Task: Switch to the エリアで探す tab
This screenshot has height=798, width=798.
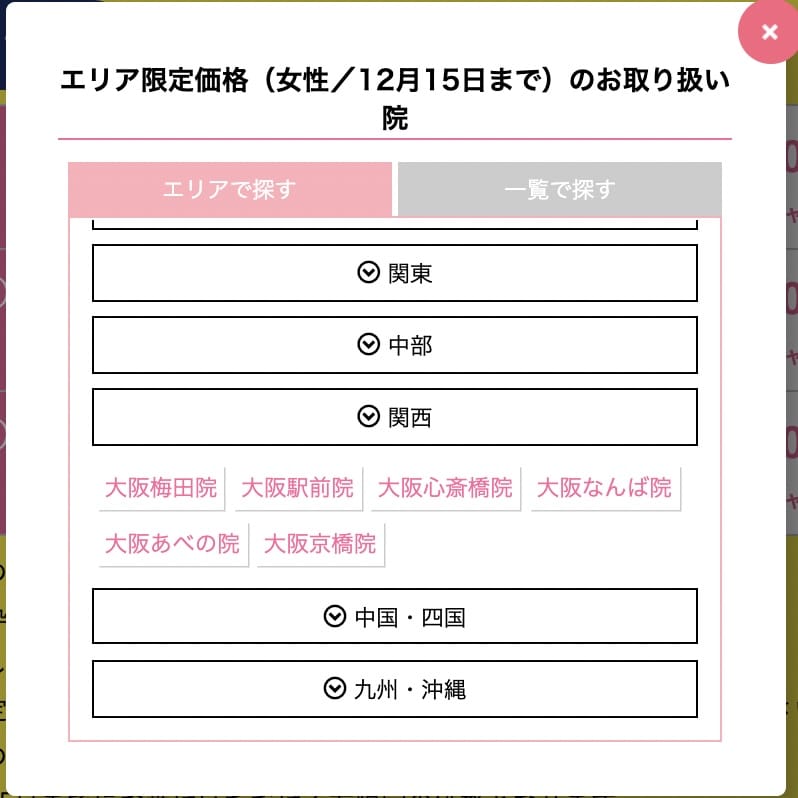Action: (x=230, y=189)
